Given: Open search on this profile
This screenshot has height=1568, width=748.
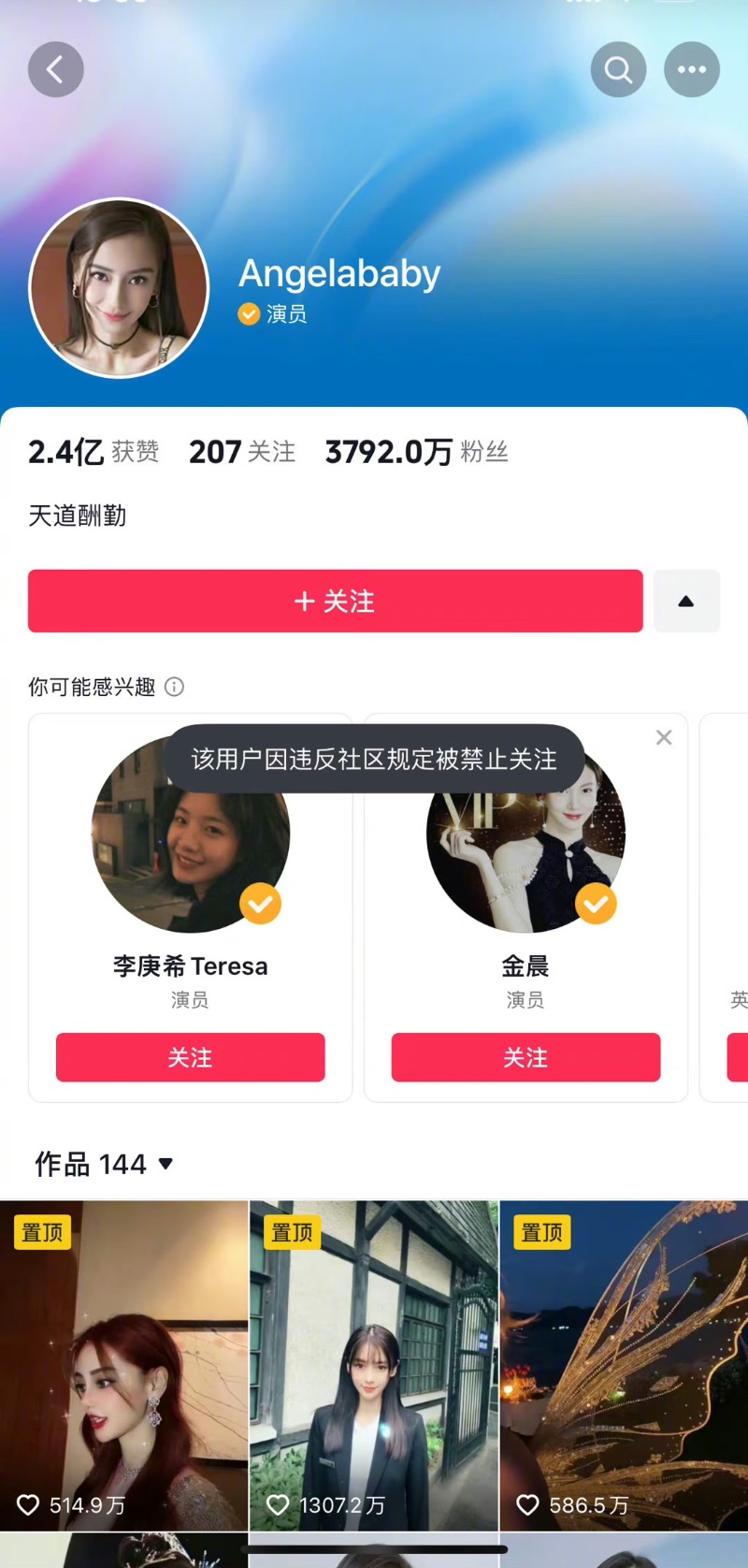Looking at the screenshot, I should 618,69.
